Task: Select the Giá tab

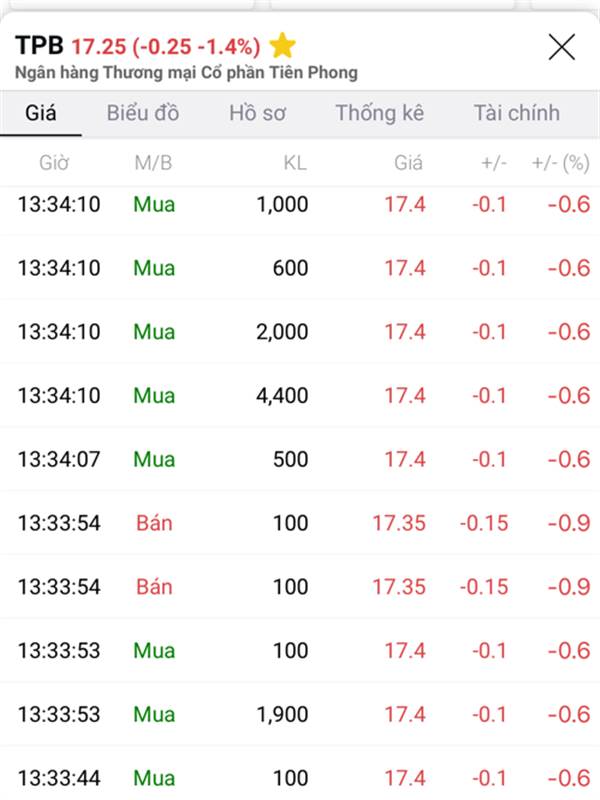Action: click(x=41, y=113)
